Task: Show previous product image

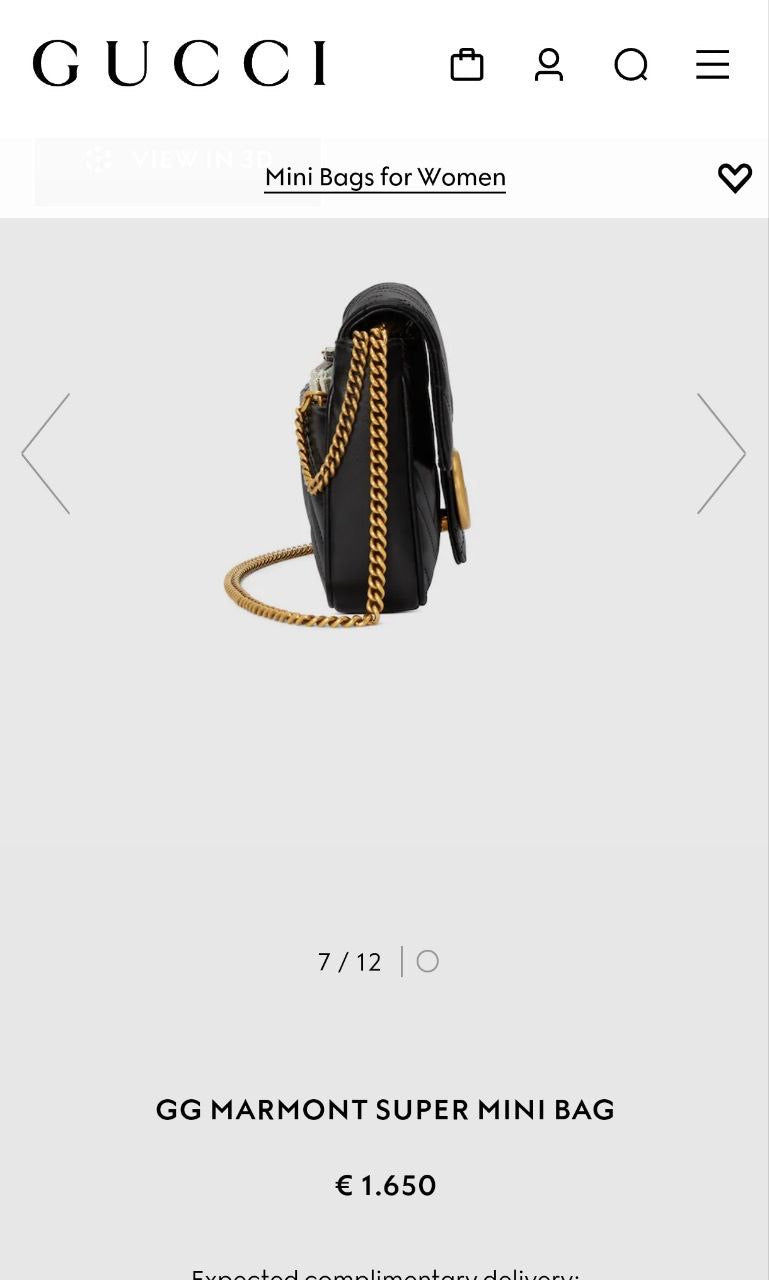Action: 46,453
